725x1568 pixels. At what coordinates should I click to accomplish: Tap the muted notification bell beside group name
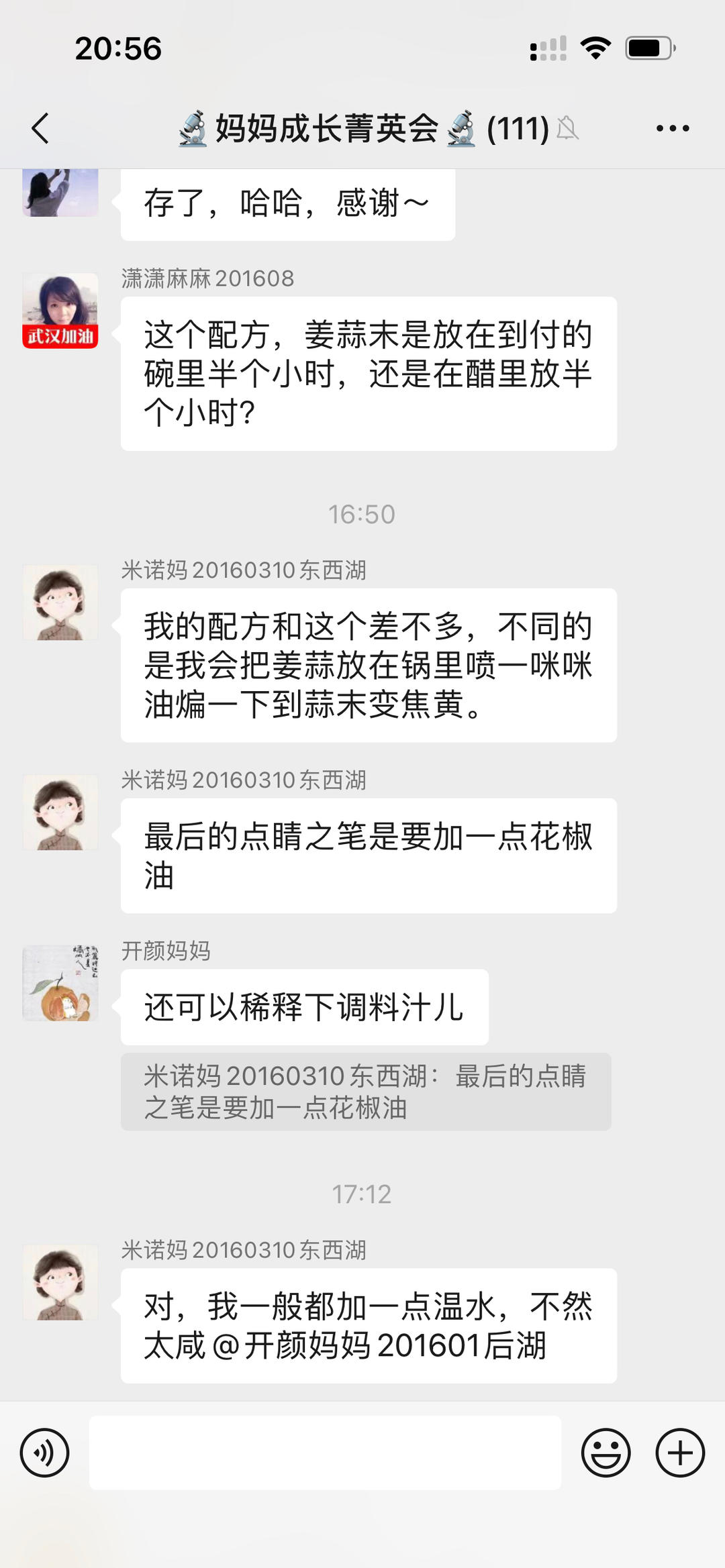[567, 129]
